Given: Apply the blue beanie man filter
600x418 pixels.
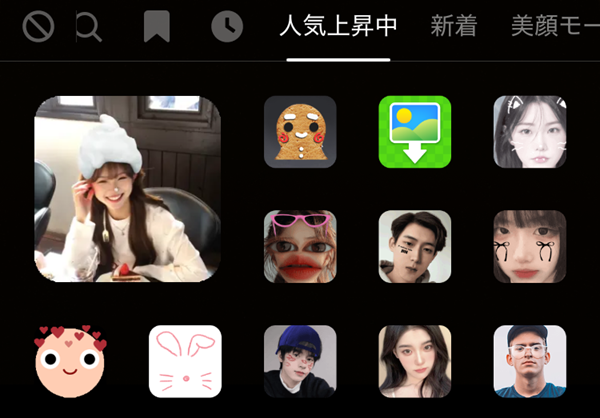Looking at the screenshot, I should point(300,361).
